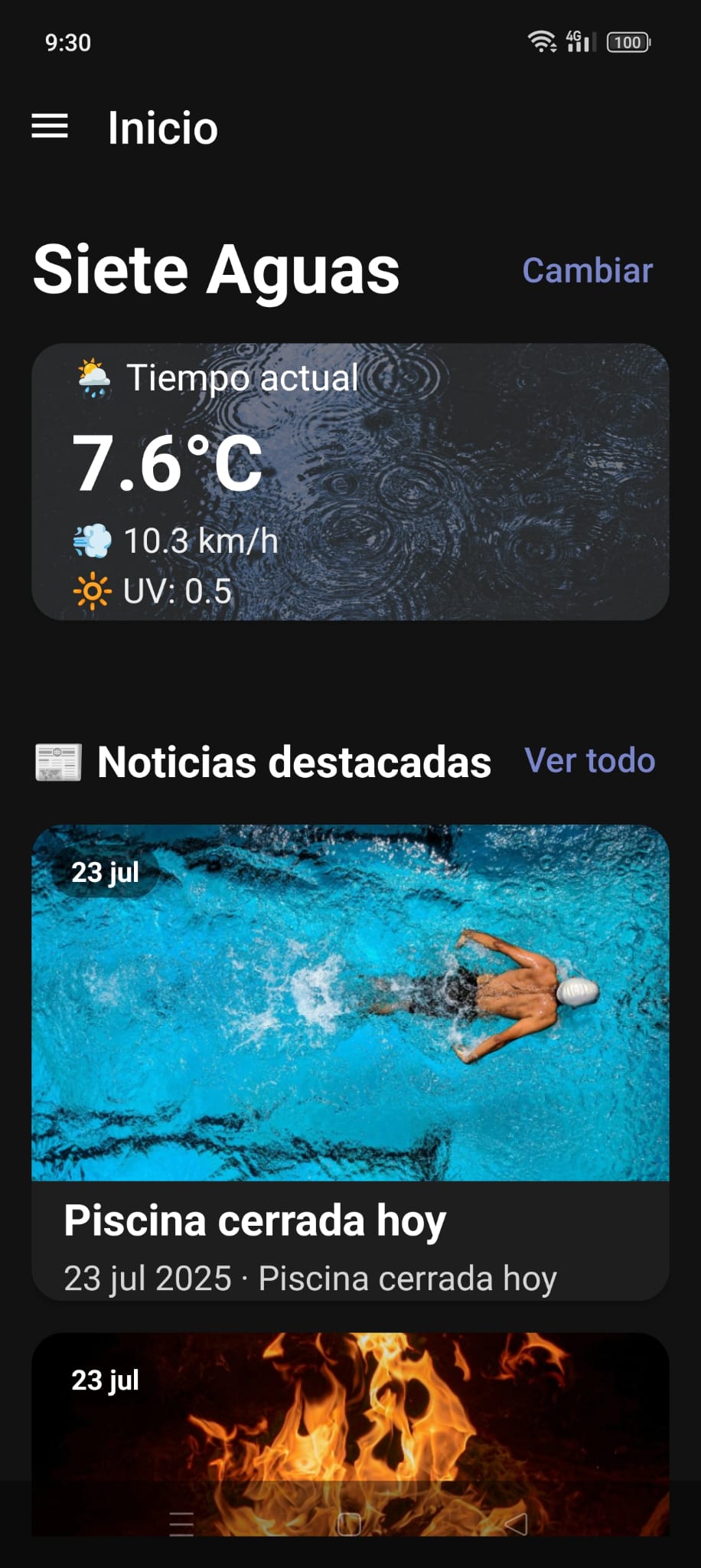Go back with the system back button

517,1524
